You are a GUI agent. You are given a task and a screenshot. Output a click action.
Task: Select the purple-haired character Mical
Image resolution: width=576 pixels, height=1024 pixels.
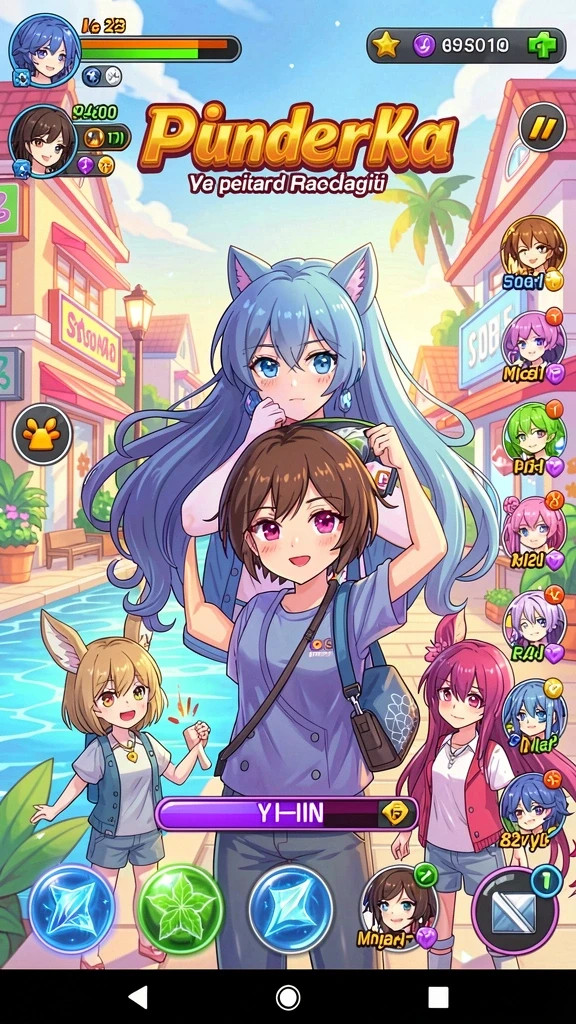533,342
